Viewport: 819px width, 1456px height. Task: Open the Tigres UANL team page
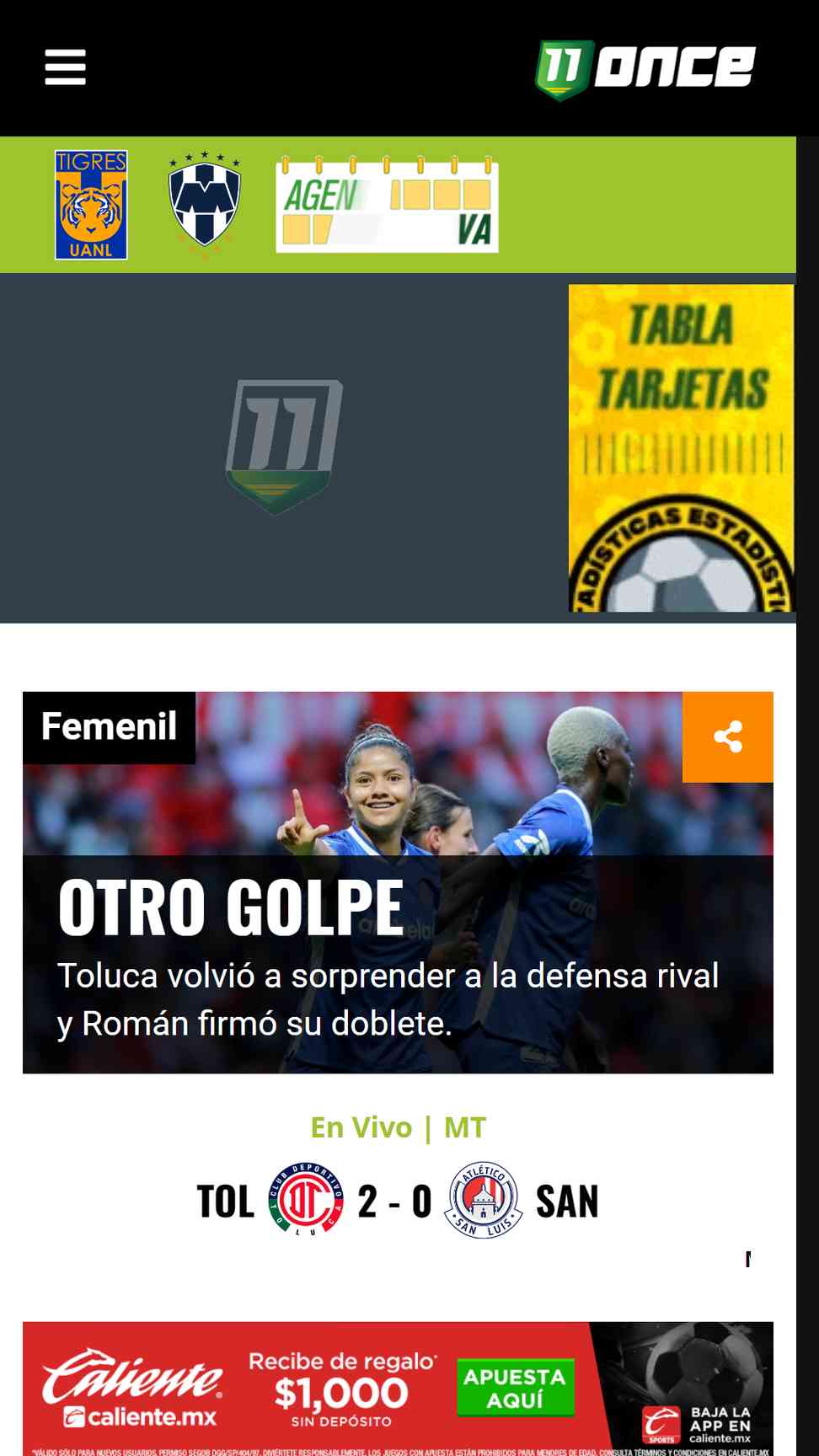tap(91, 205)
